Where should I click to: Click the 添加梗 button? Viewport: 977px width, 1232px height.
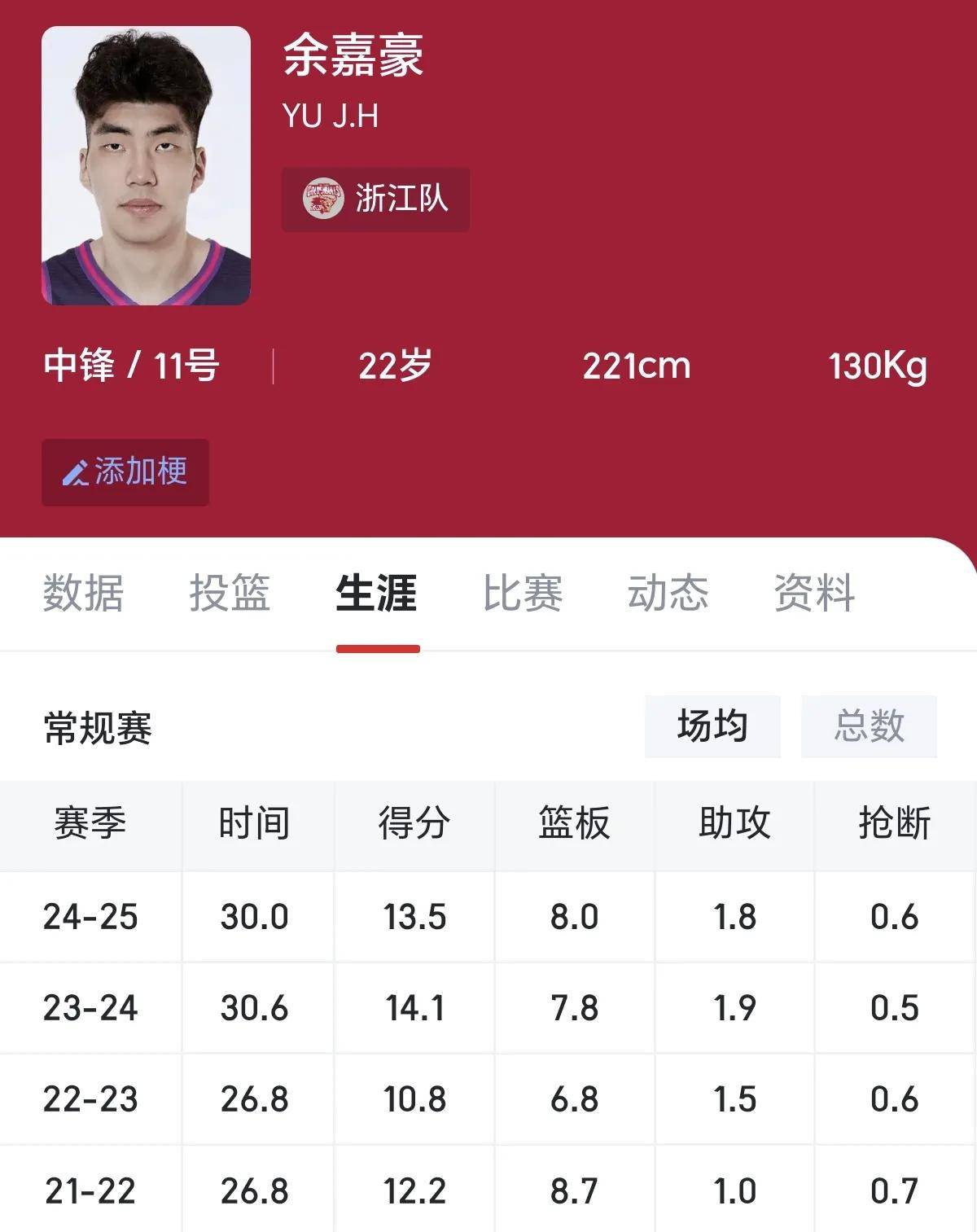(x=124, y=471)
